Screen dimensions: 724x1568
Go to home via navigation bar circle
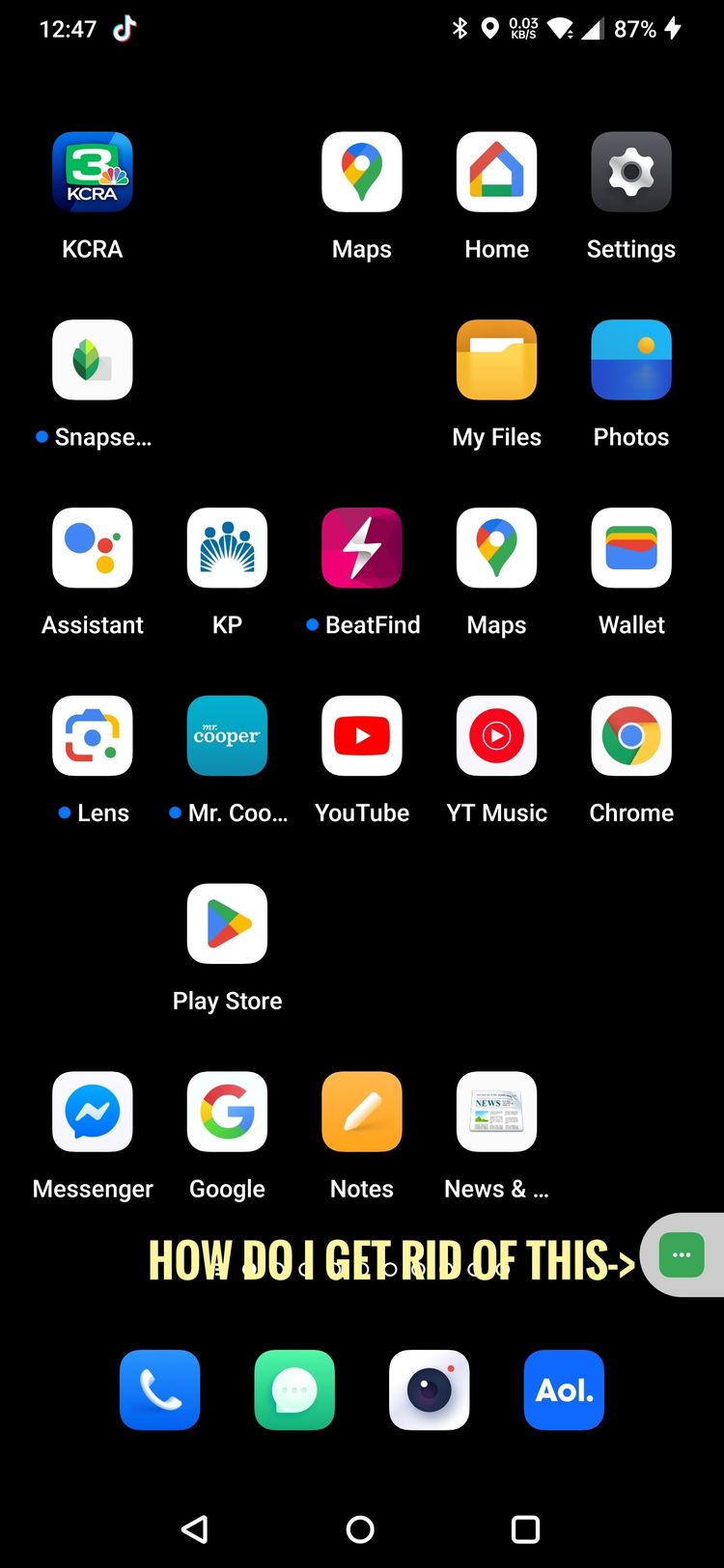pos(360,1529)
